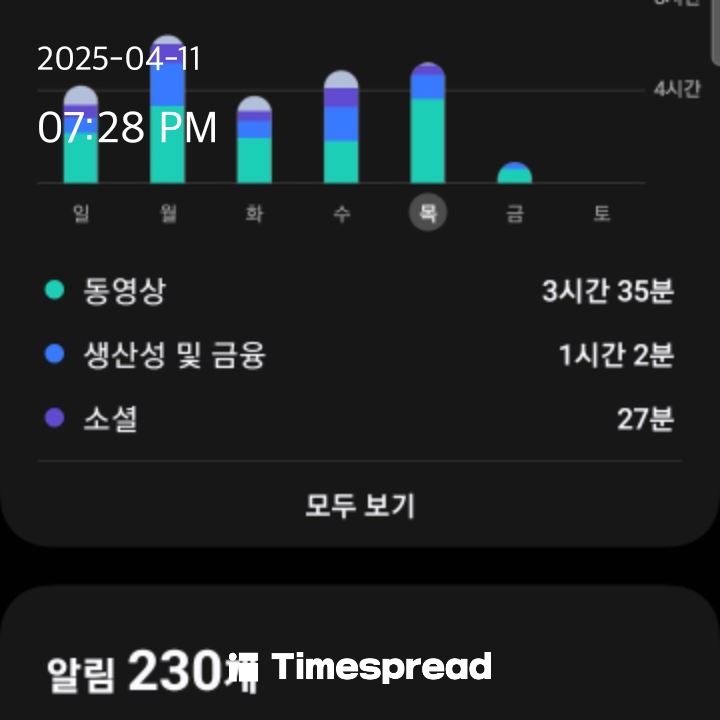The image size is (720, 720).
Task: Open the 알림 230개 notifications card
Action: click(150, 670)
